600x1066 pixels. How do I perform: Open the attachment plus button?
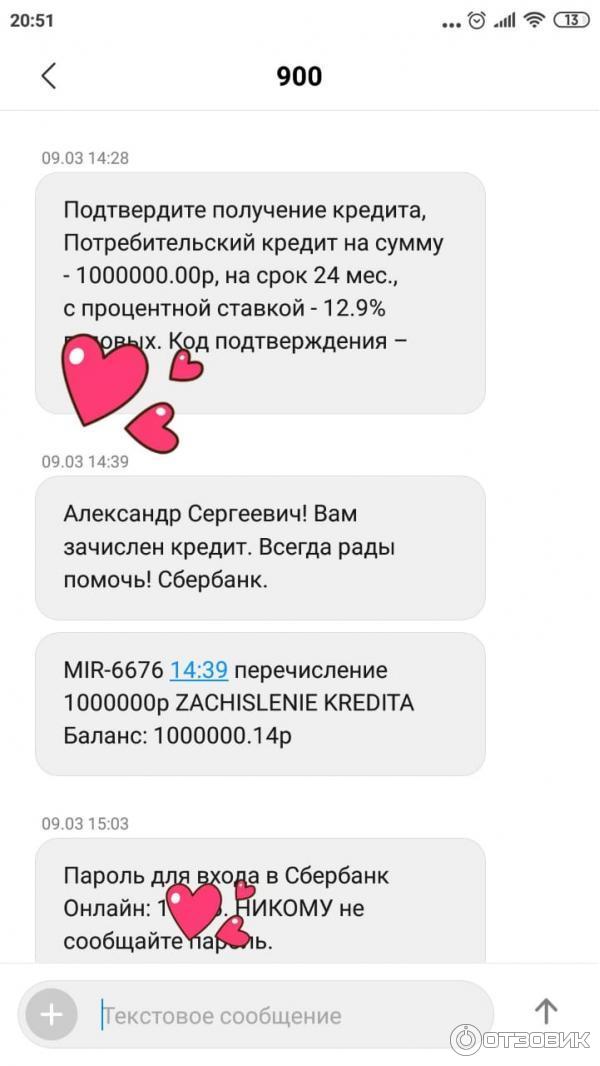[51, 1015]
